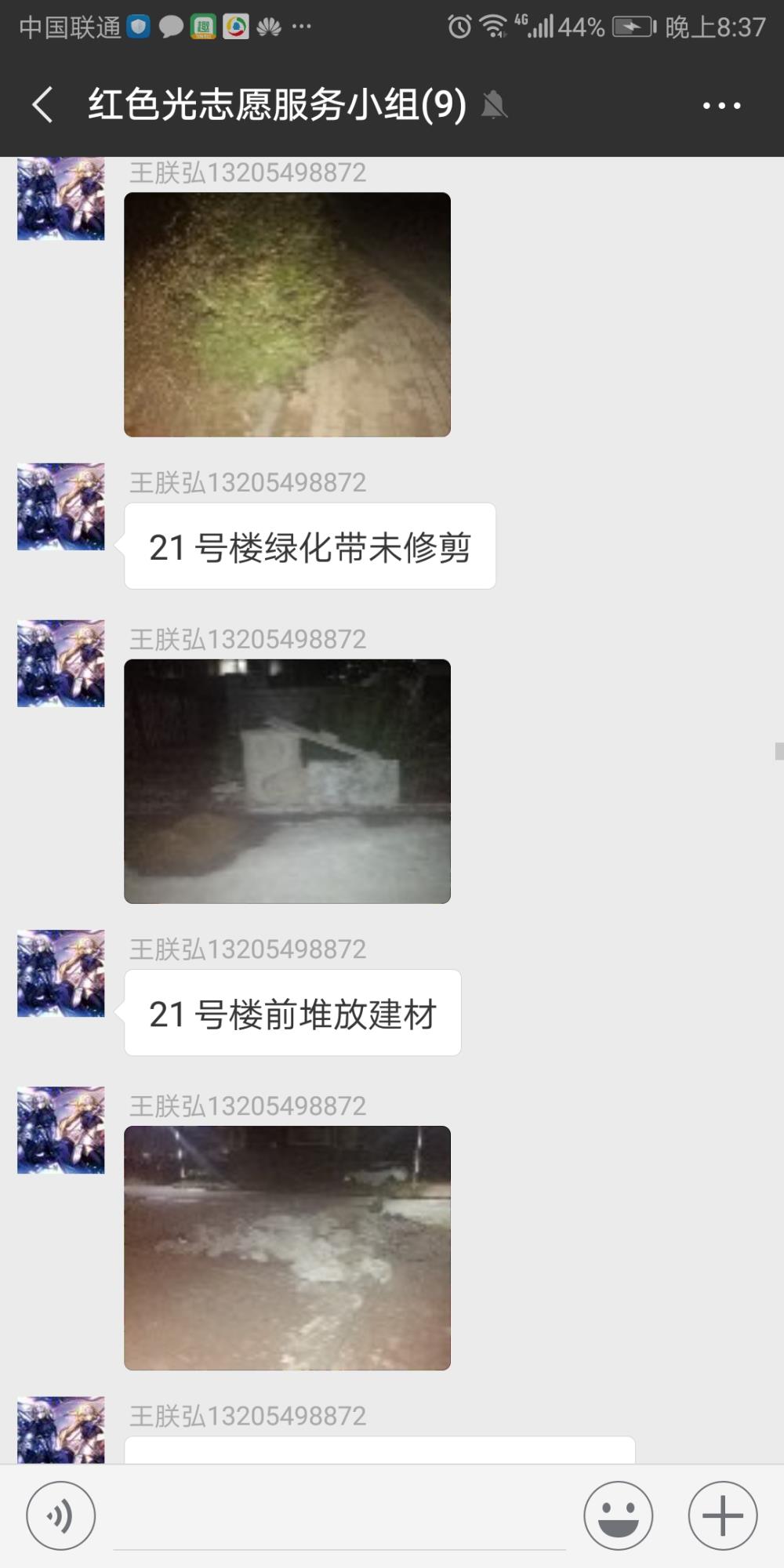784x1568 pixels.
Task: View the overgrown green bush photo
Action: pos(287,314)
